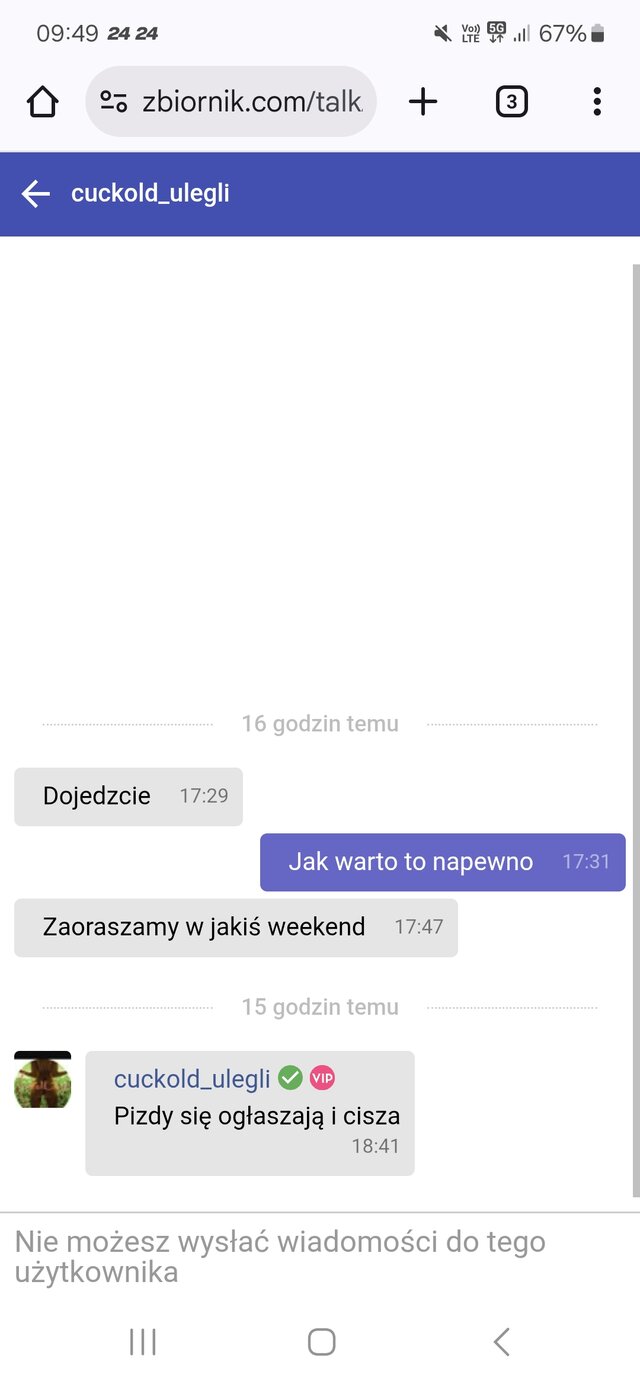
Task: Show the open tabs switcher
Action: pyautogui.click(x=511, y=101)
